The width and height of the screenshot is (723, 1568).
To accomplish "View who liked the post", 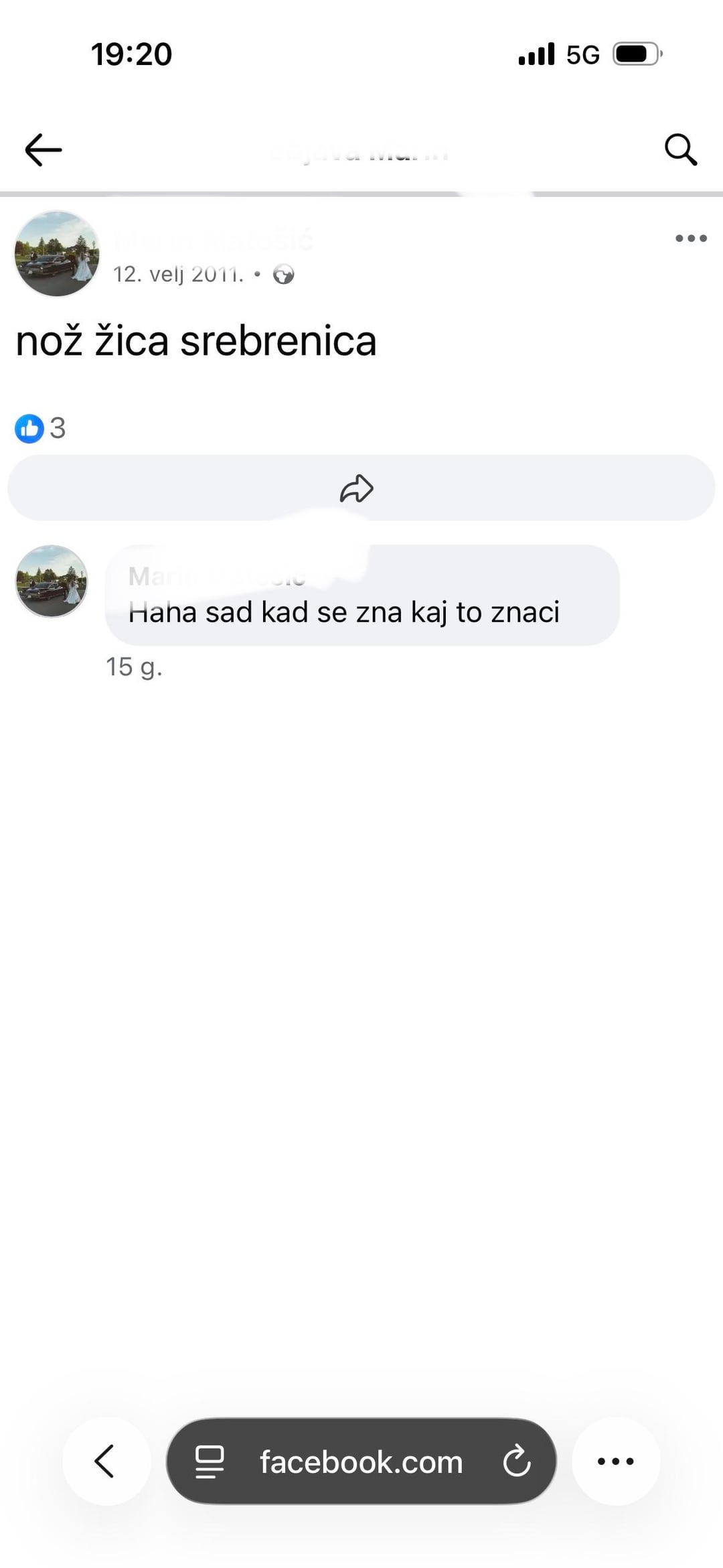I will (40, 428).
